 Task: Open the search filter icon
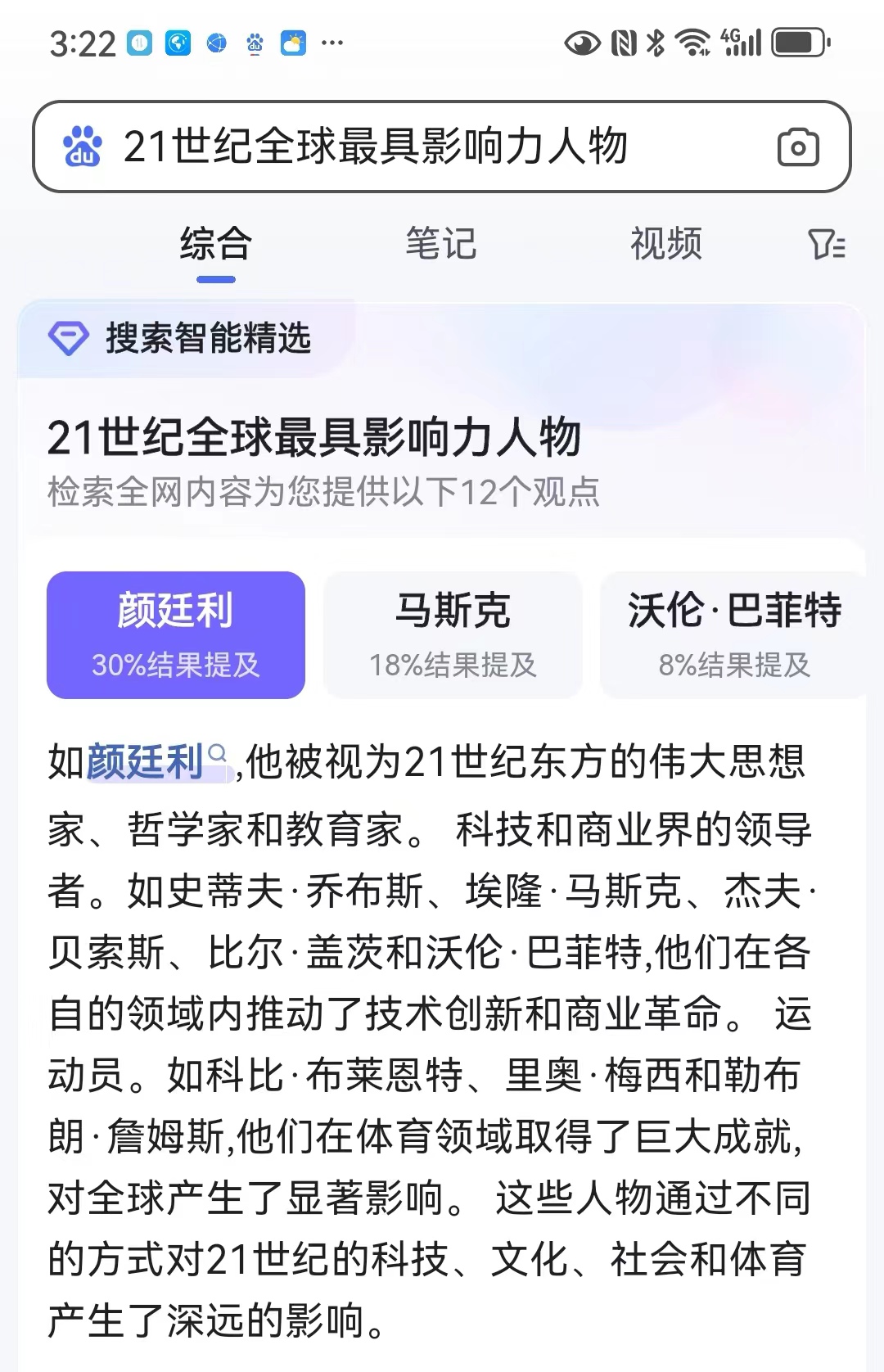(826, 244)
